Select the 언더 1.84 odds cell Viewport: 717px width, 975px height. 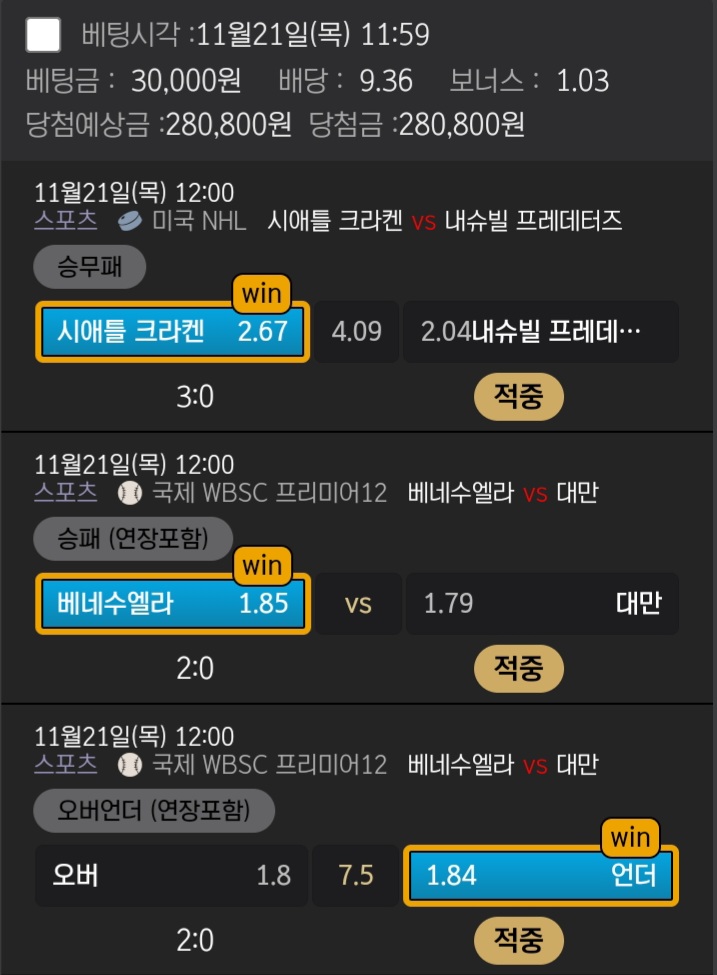540,877
